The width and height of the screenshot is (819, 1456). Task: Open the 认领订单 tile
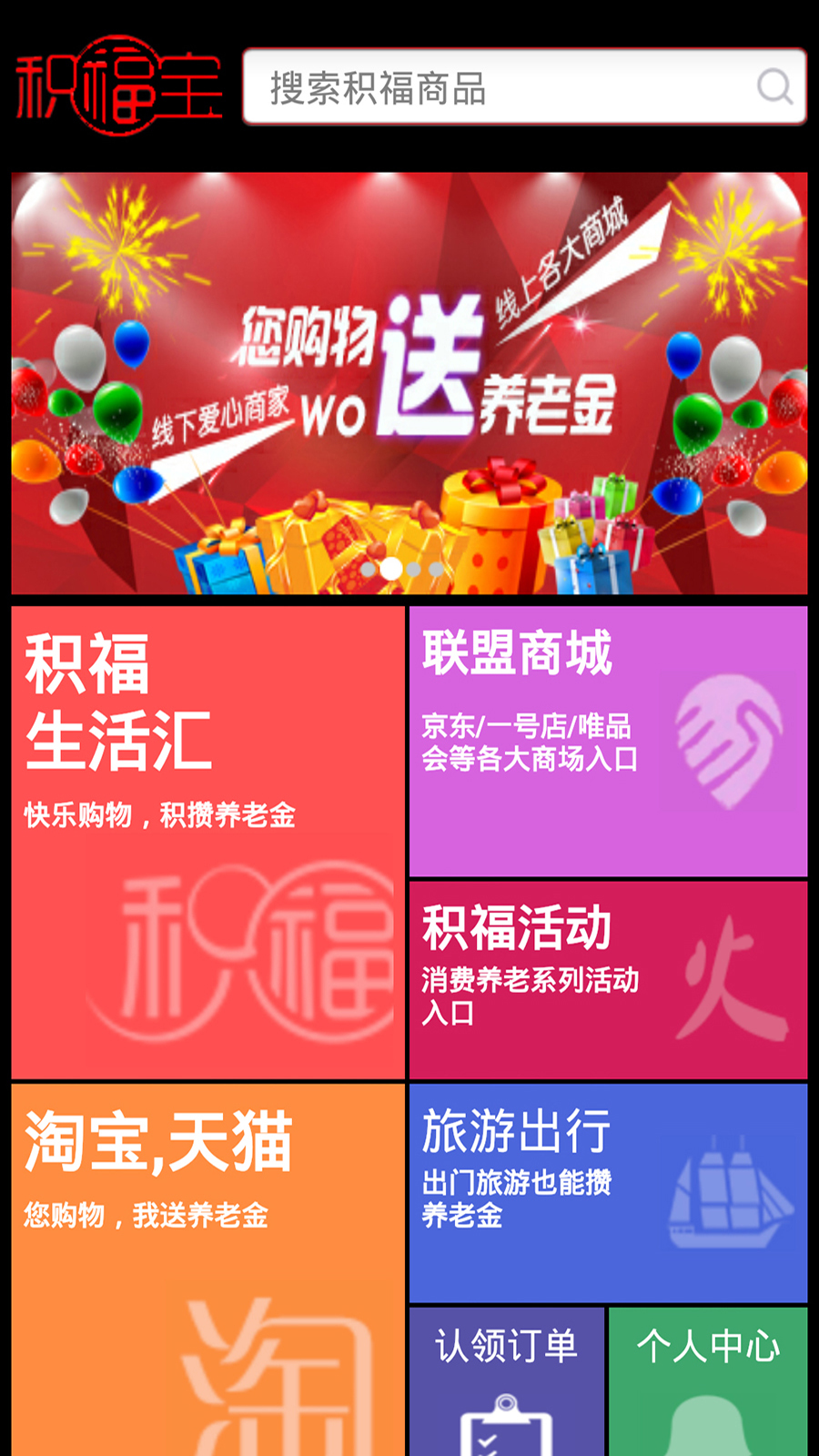507,1381
